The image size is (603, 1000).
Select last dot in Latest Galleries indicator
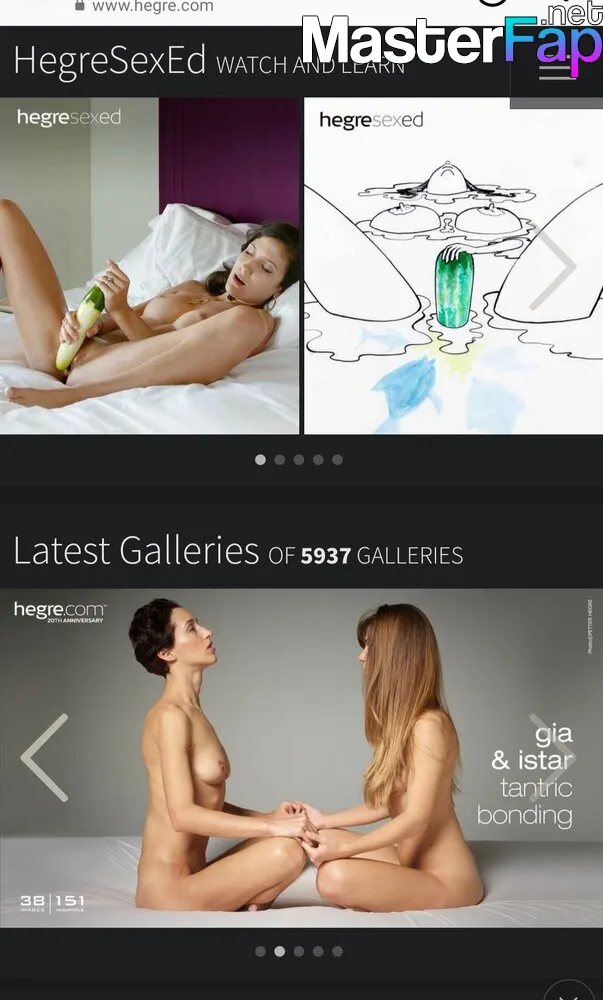click(337, 952)
